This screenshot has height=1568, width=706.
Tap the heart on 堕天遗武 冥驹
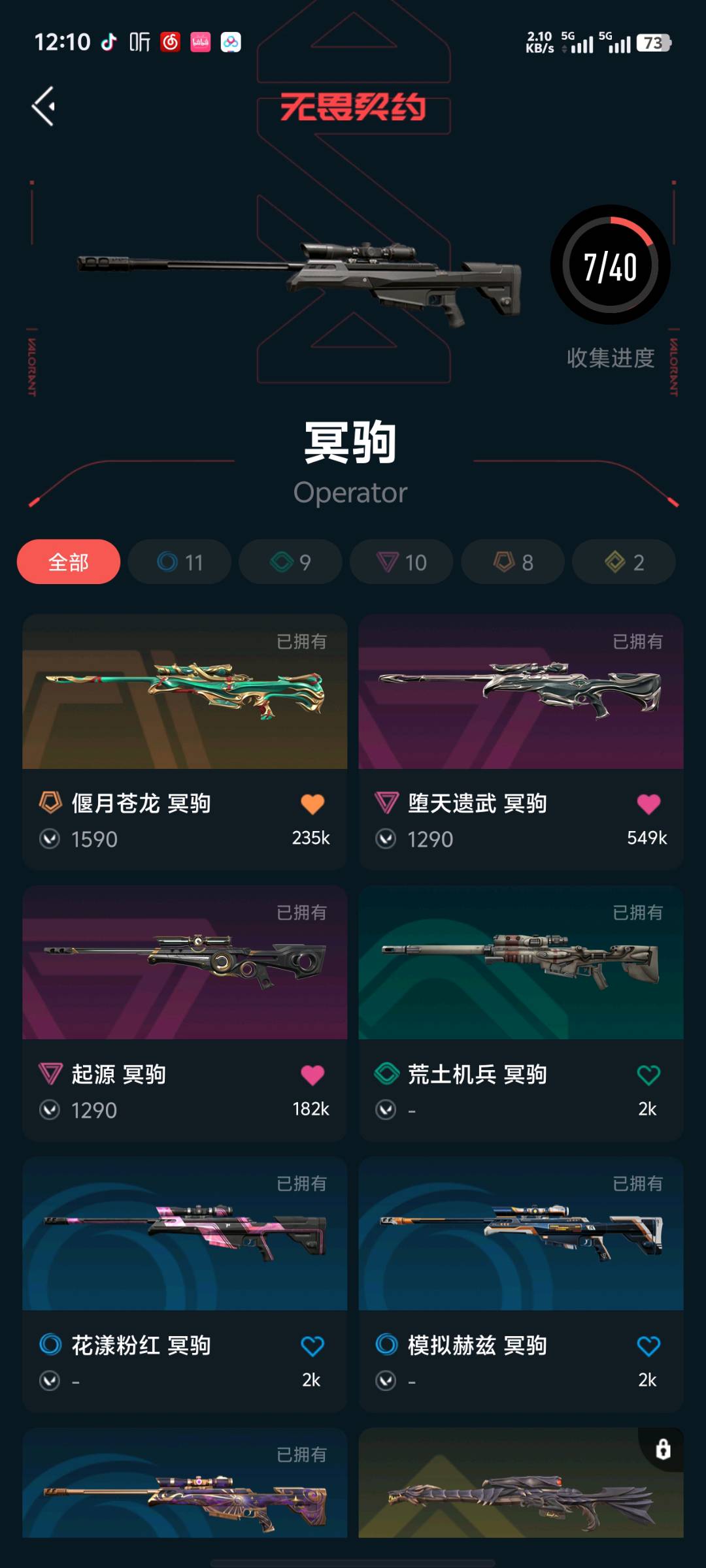648,804
